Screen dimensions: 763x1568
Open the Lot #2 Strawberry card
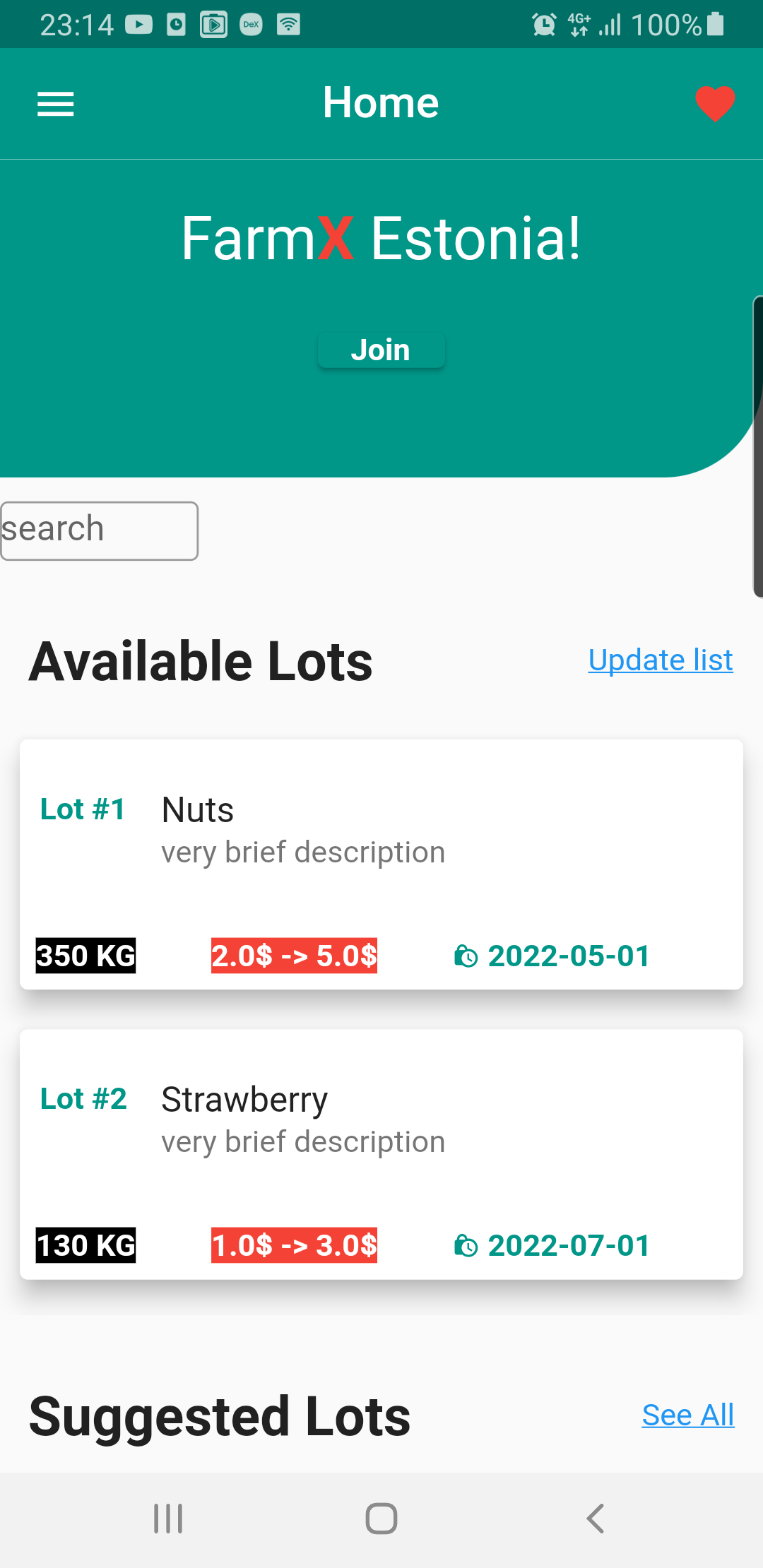(x=381, y=1153)
